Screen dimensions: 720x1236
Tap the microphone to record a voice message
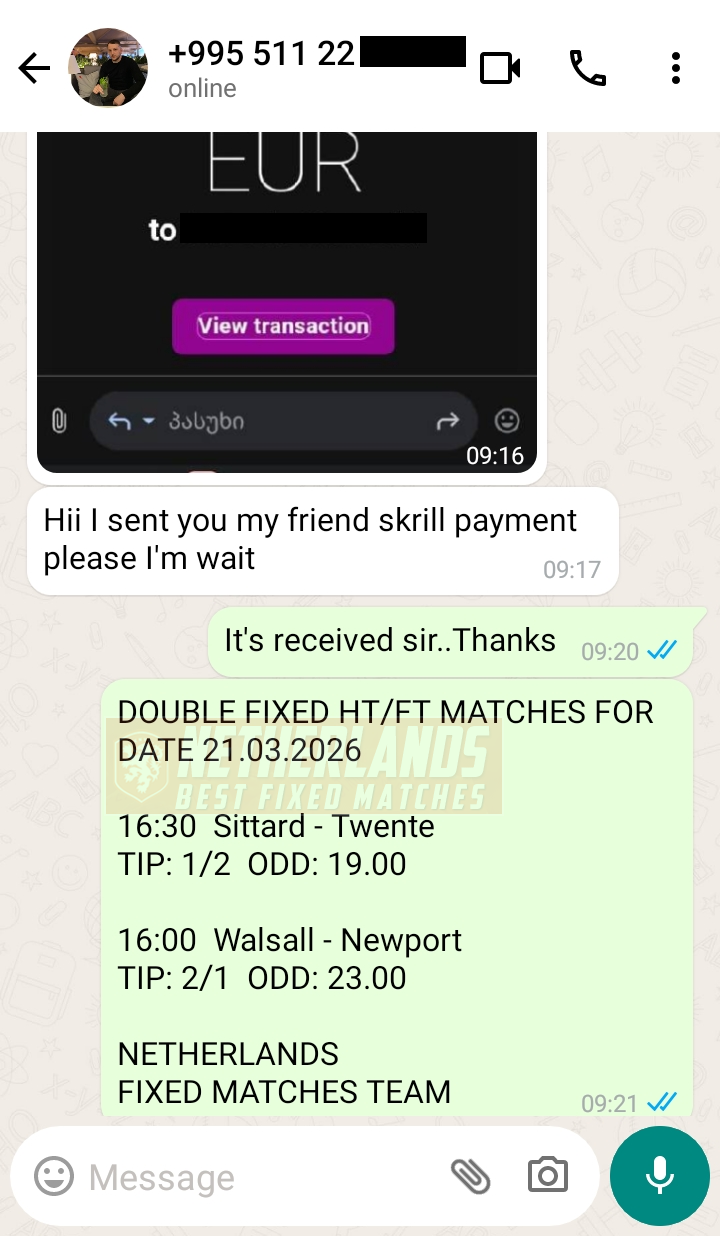click(x=659, y=1176)
